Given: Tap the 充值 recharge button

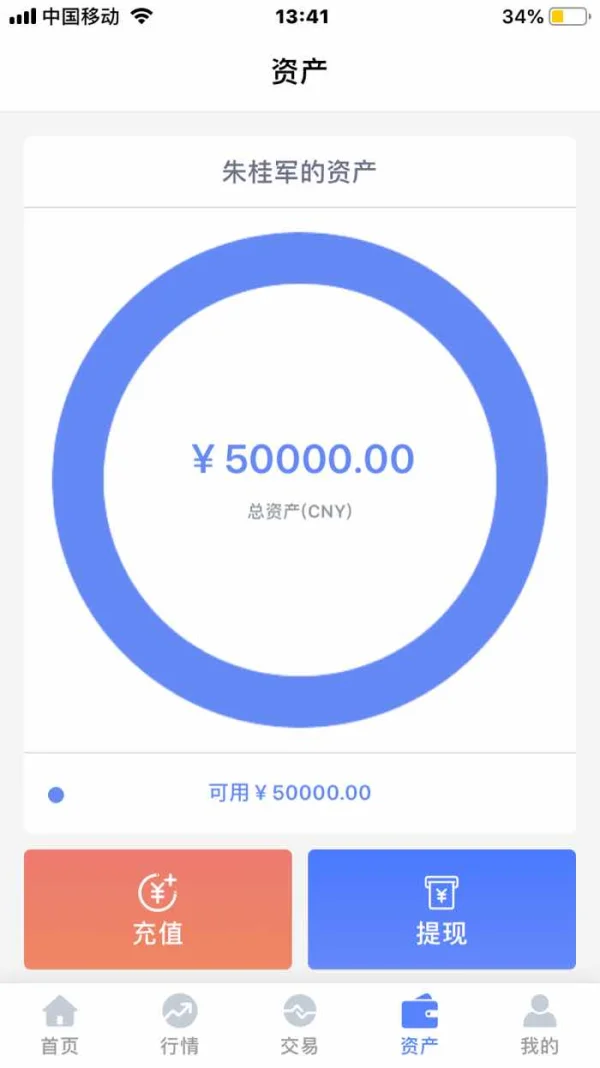Looking at the screenshot, I should 158,909.
